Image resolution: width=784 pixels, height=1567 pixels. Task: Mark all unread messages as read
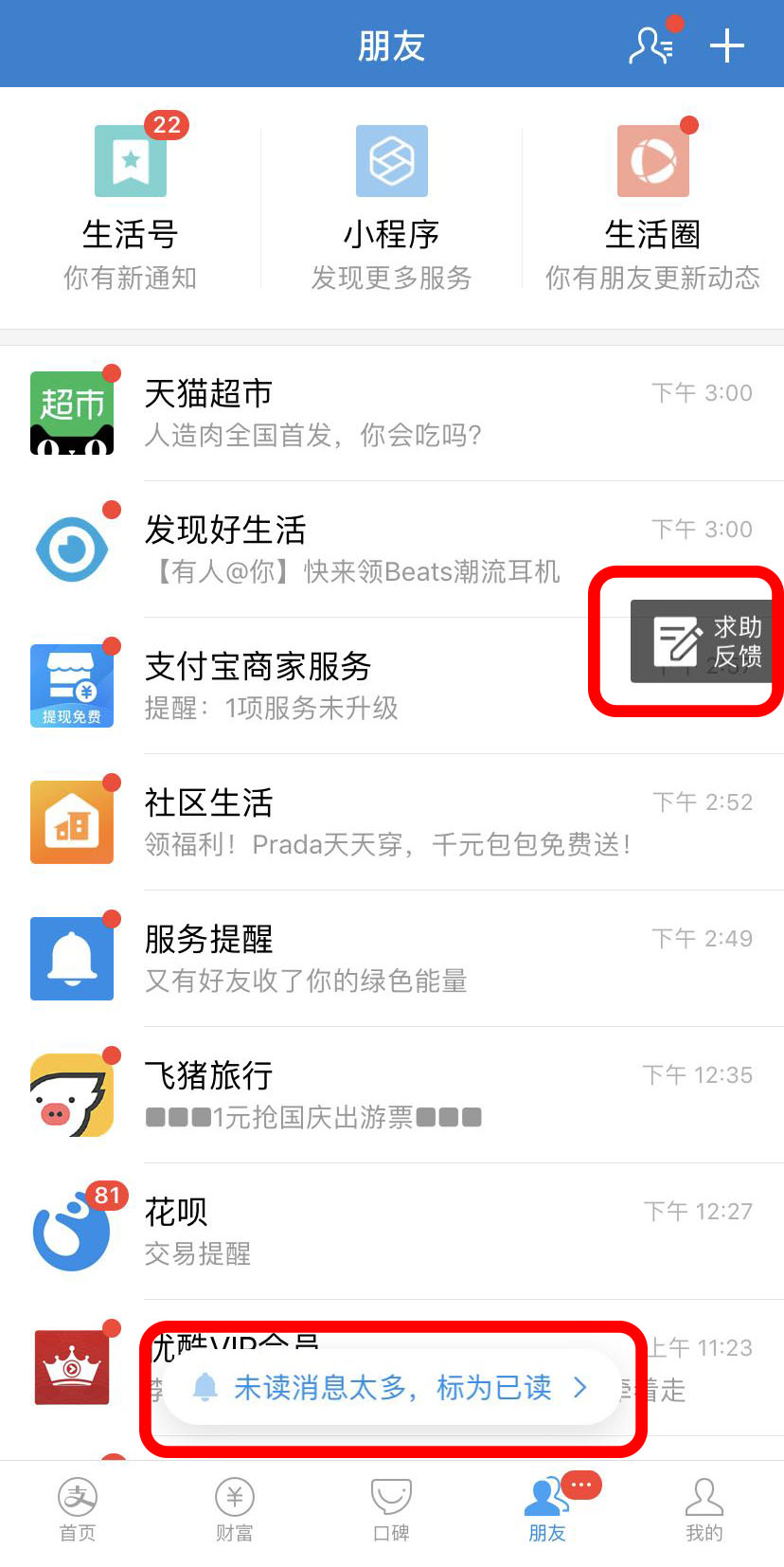pos(392,1388)
